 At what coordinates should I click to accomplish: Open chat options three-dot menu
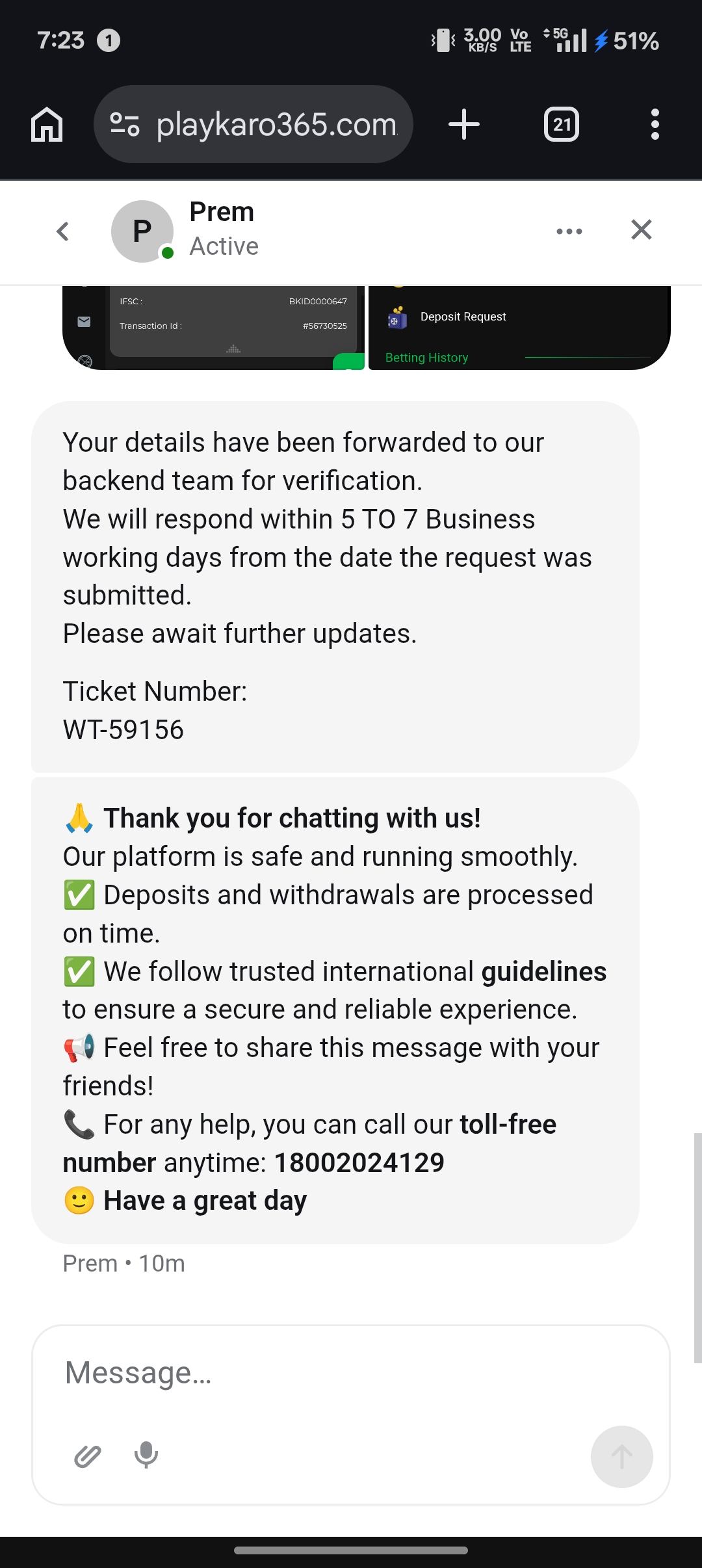569,231
